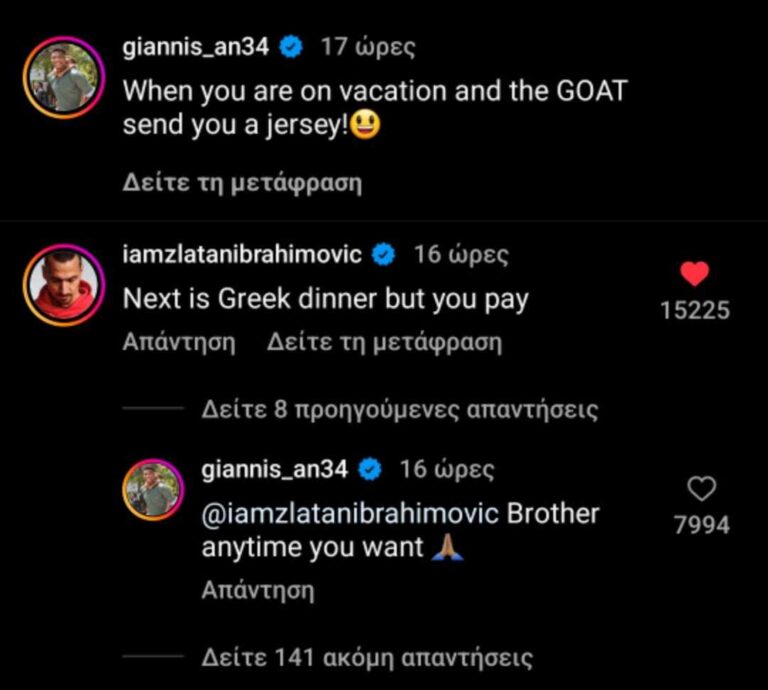The height and width of the screenshot is (690, 768).
Task: Show the 141 more replies
Action: [x=367, y=658]
